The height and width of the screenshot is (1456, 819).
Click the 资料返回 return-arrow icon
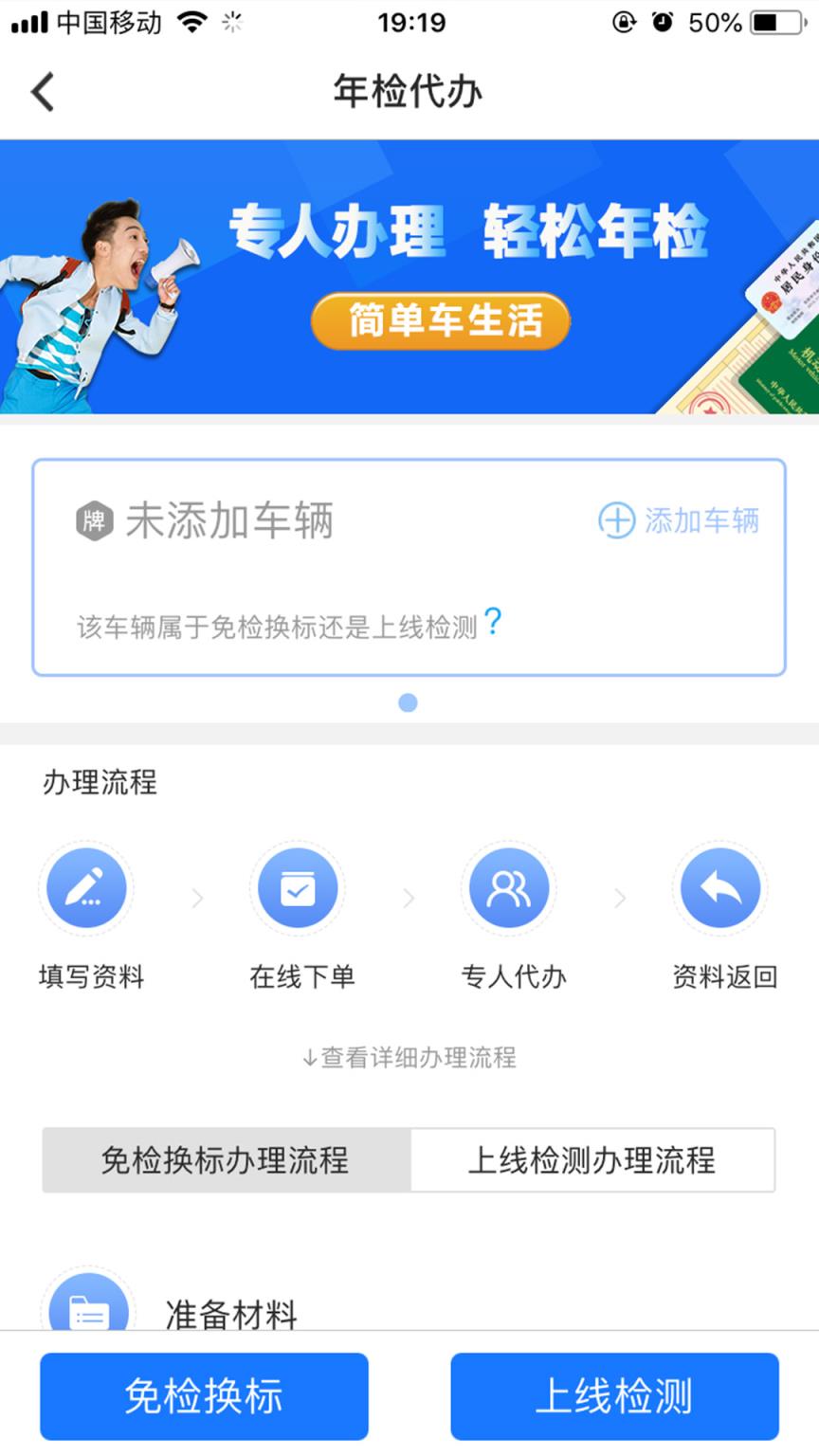(x=719, y=888)
